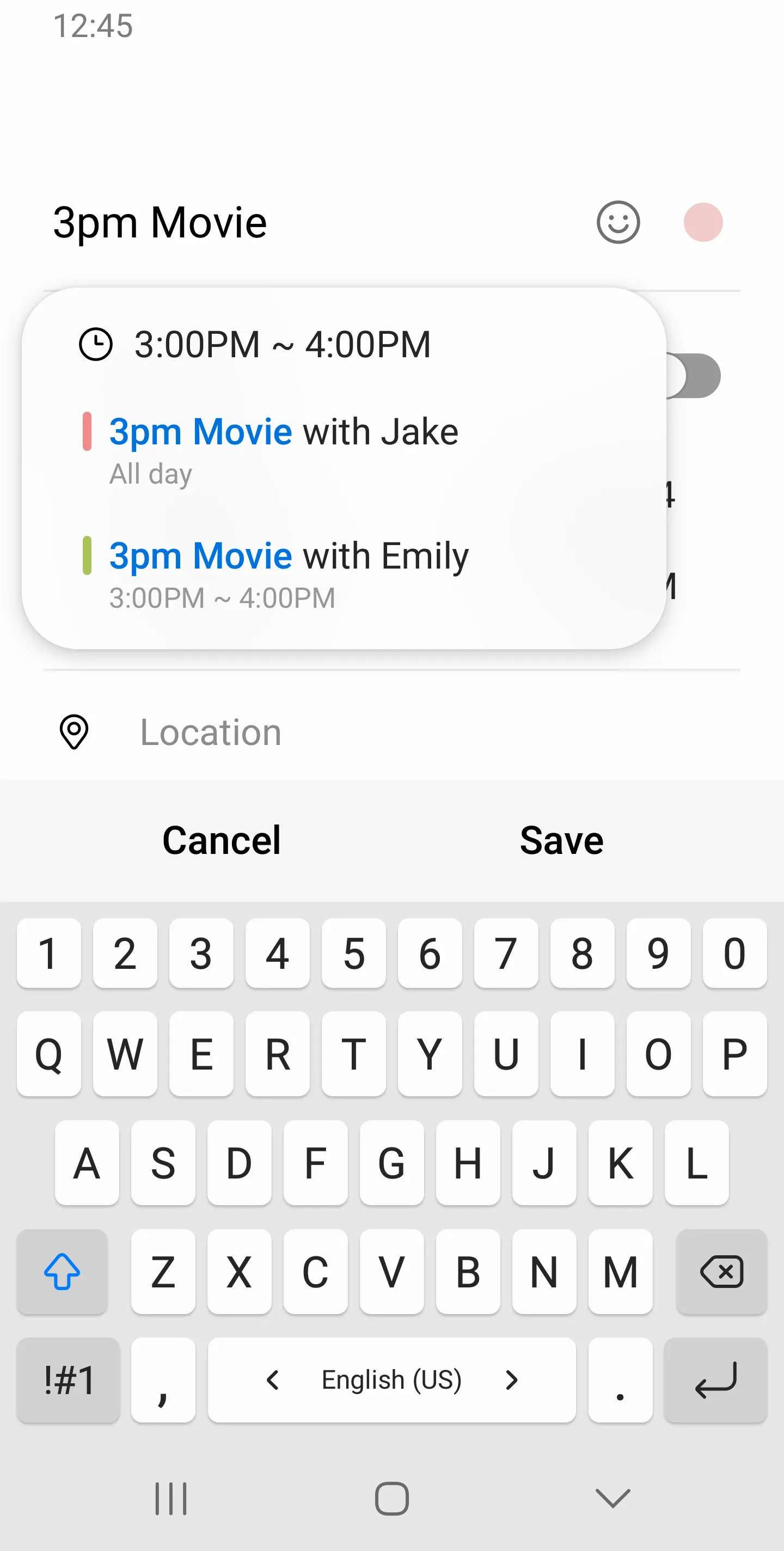The width and height of the screenshot is (784, 1551).
Task: Click the clock icon in the suggestion popup
Action: (96, 343)
